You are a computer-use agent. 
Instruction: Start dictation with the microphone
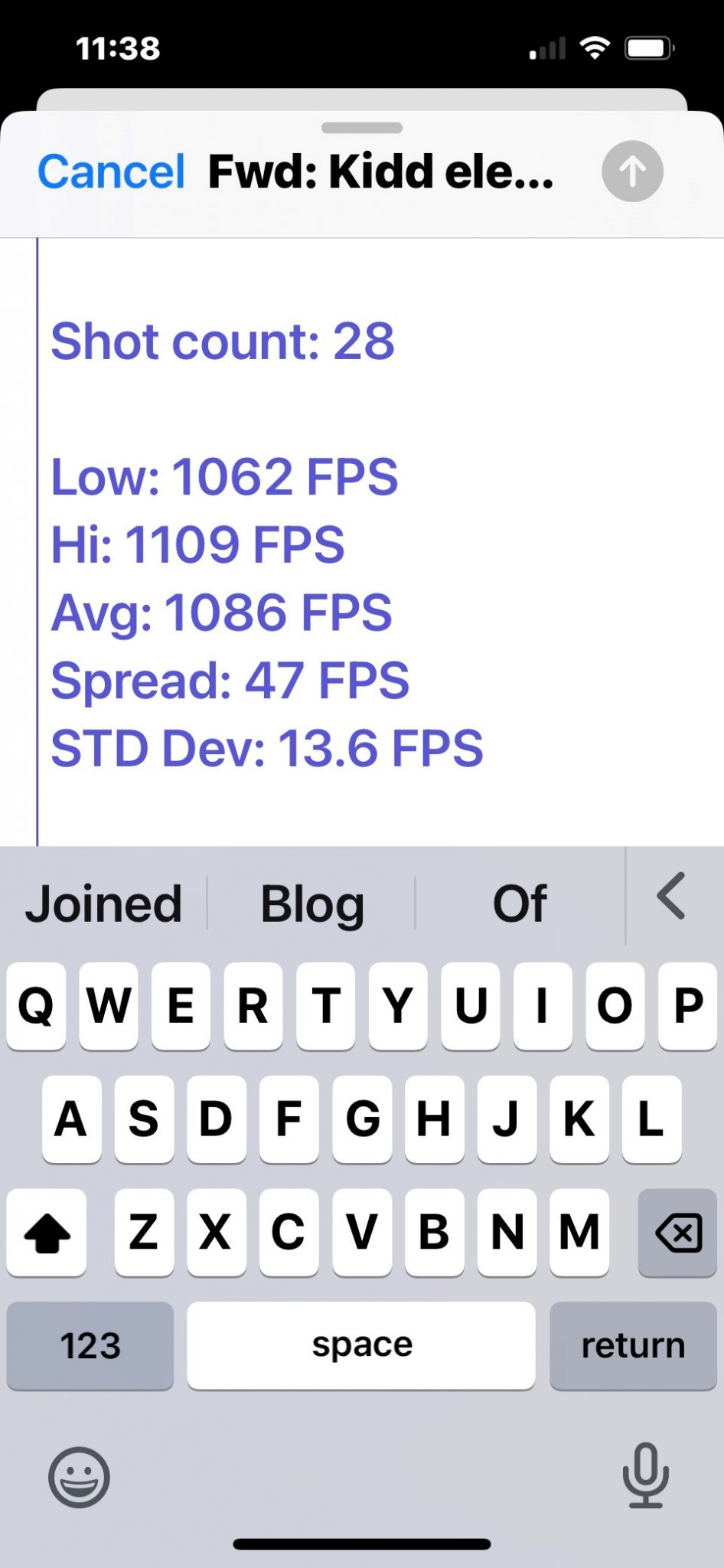coord(645,1475)
